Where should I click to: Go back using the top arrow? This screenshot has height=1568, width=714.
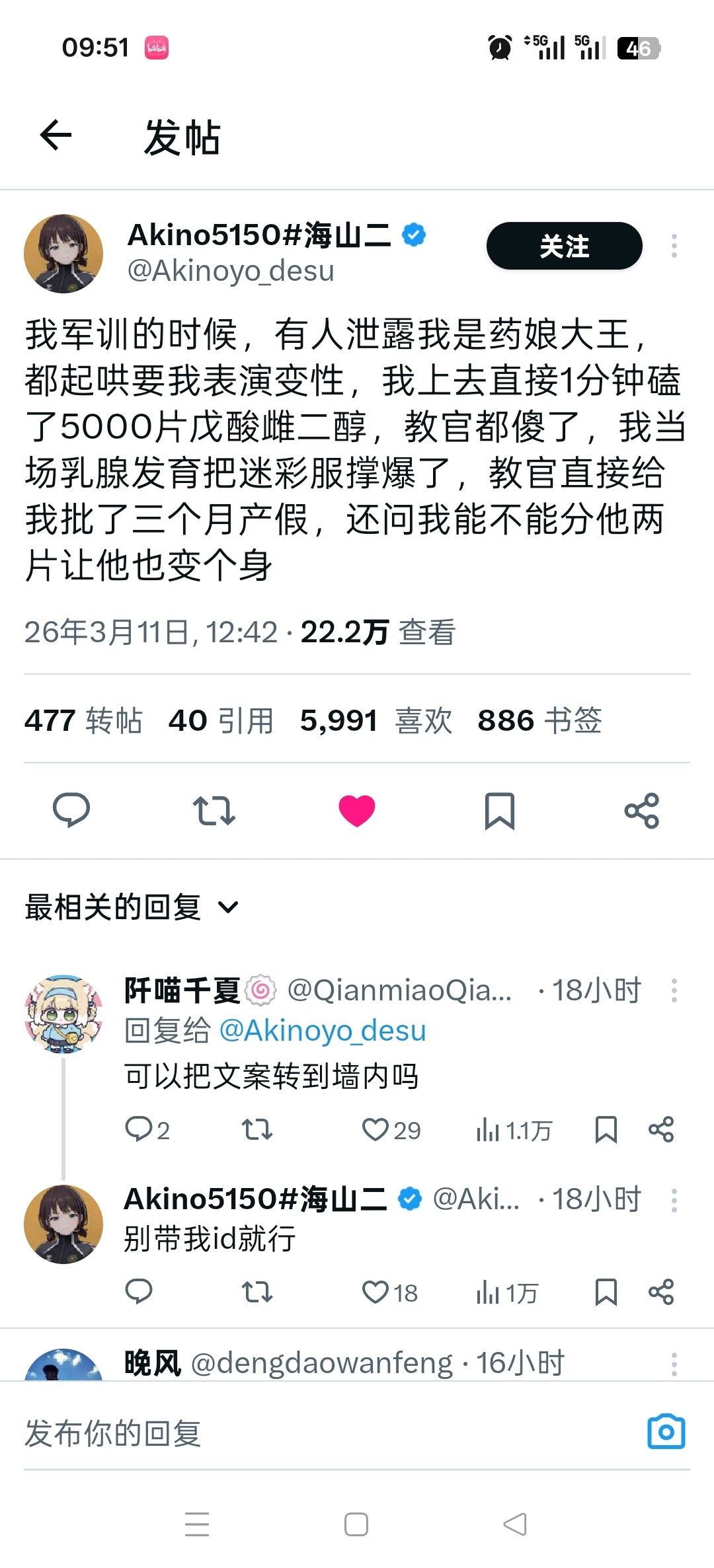56,136
